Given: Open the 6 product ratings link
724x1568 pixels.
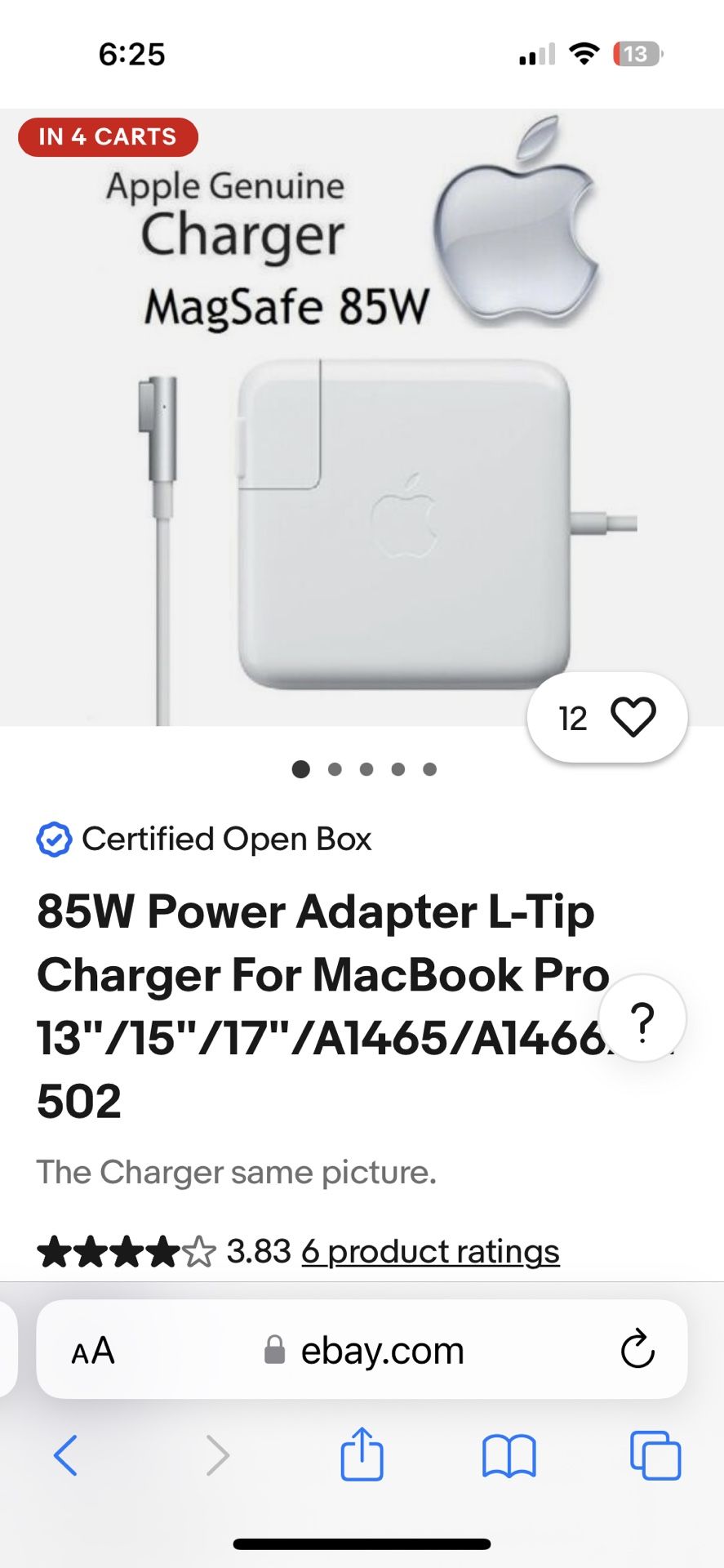Looking at the screenshot, I should tap(430, 1249).
